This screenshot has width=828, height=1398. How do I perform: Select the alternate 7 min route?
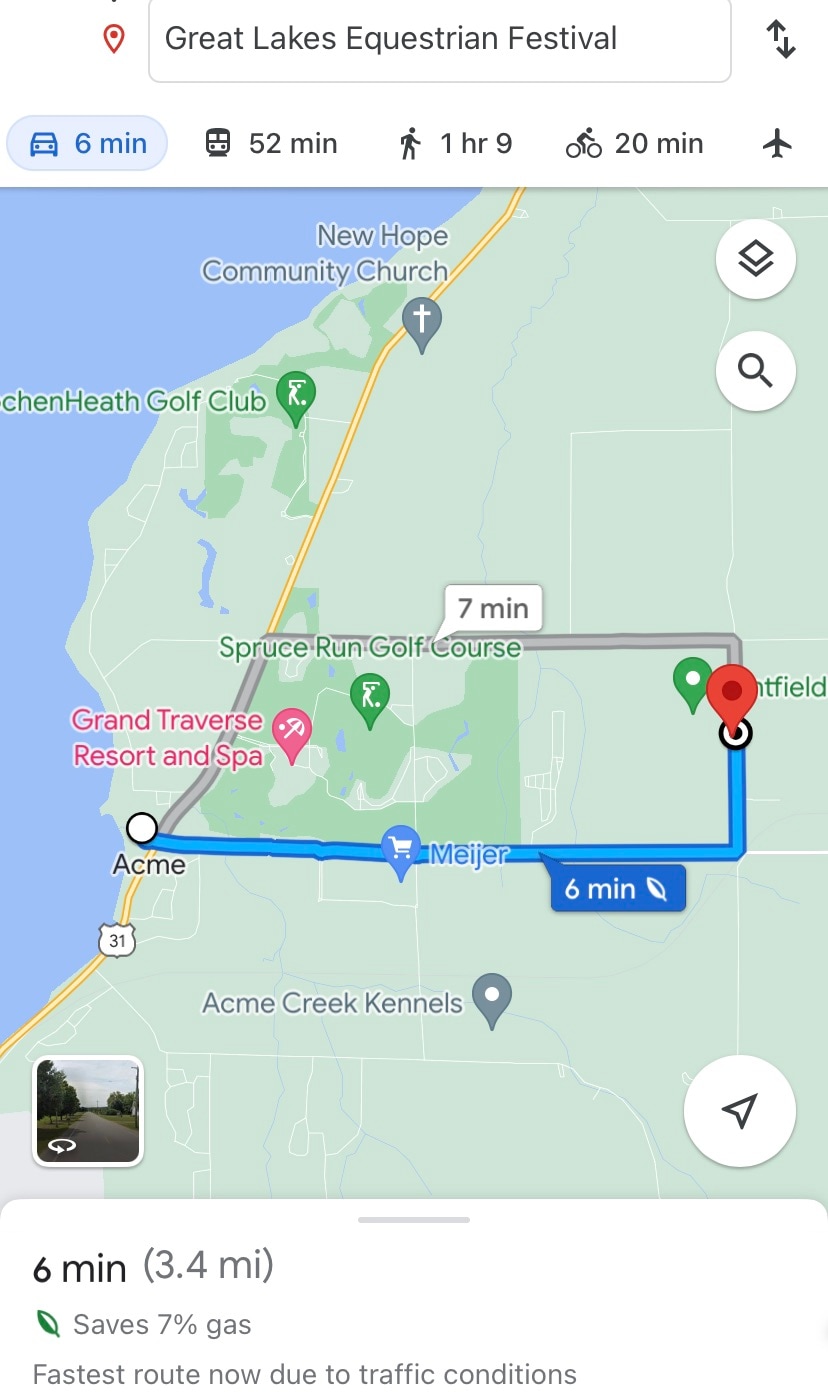point(492,608)
